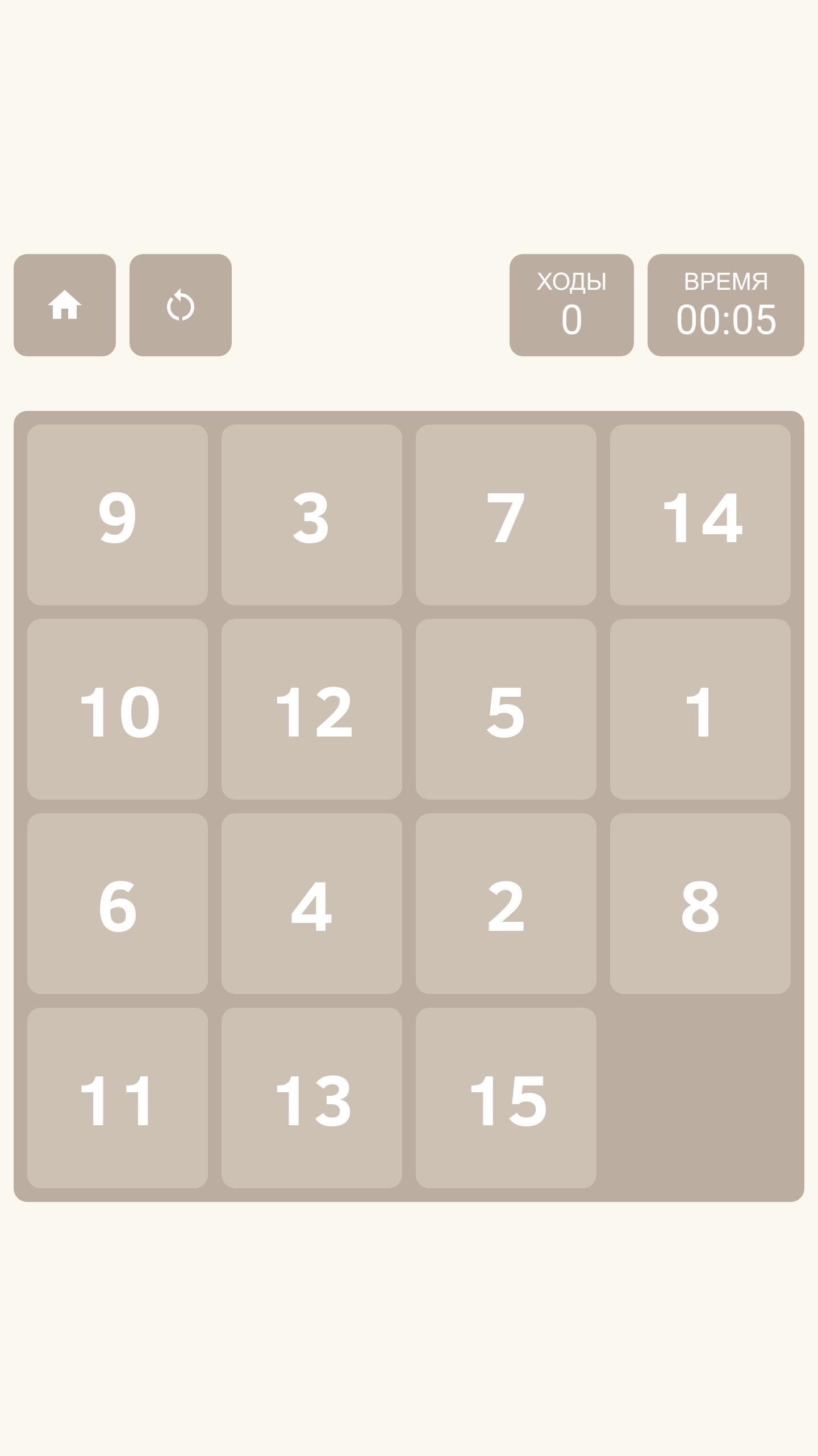Tap tile number 7
The height and width of the screenshot is (1456, 818).
point(506,515)
